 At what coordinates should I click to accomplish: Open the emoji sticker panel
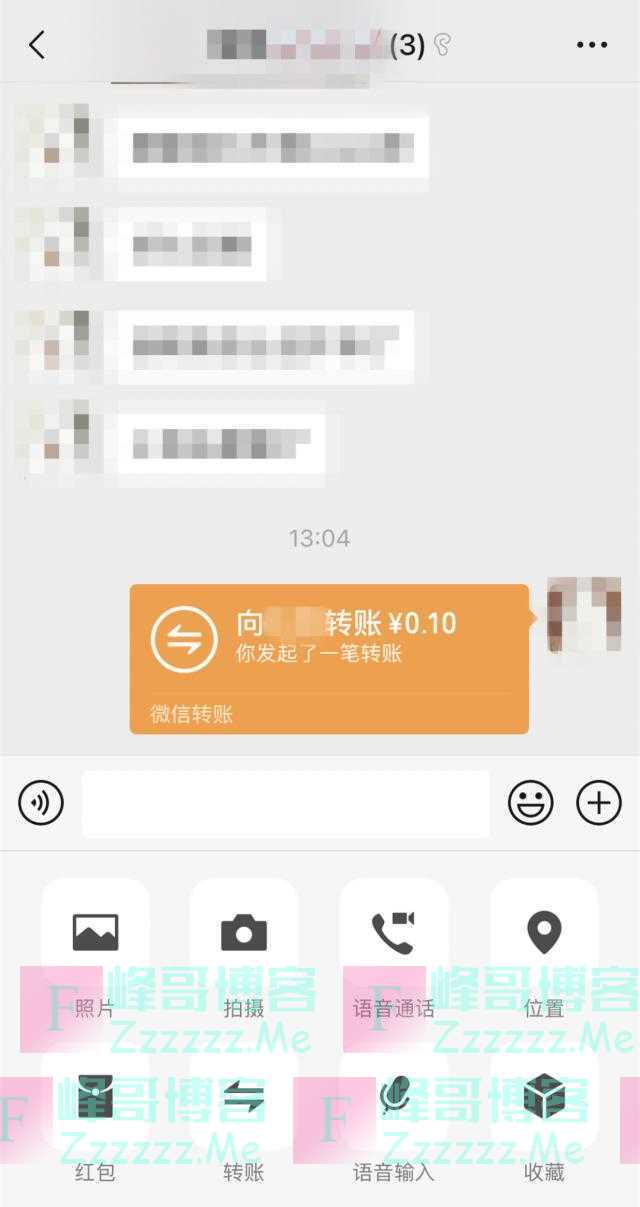click(x=531, y=803)
